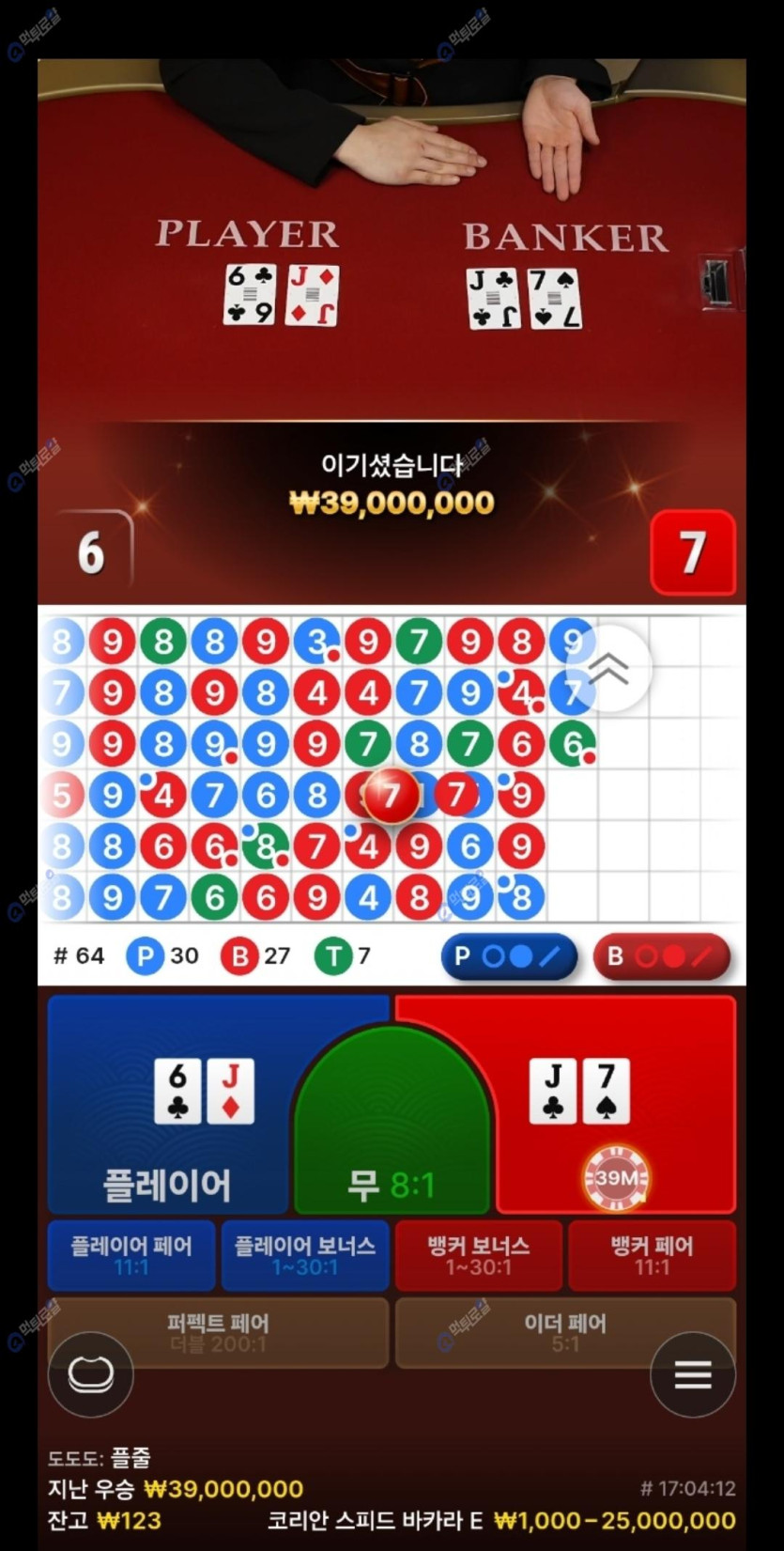Open the hamburger menu
The height and width of the screenshot is (1551, 784).
point(693,1375)
